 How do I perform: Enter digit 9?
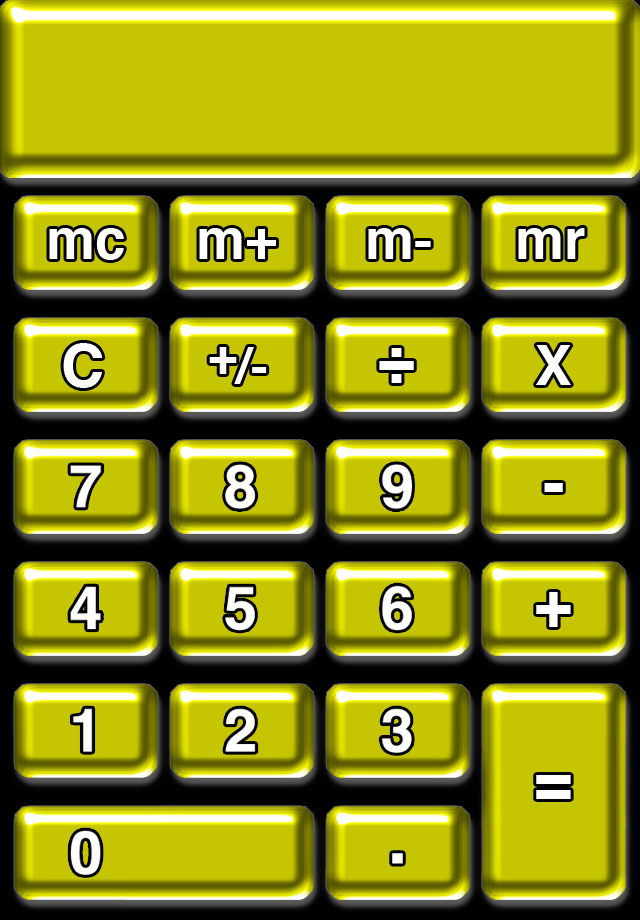pyautogui.click(x=397, y=487)
